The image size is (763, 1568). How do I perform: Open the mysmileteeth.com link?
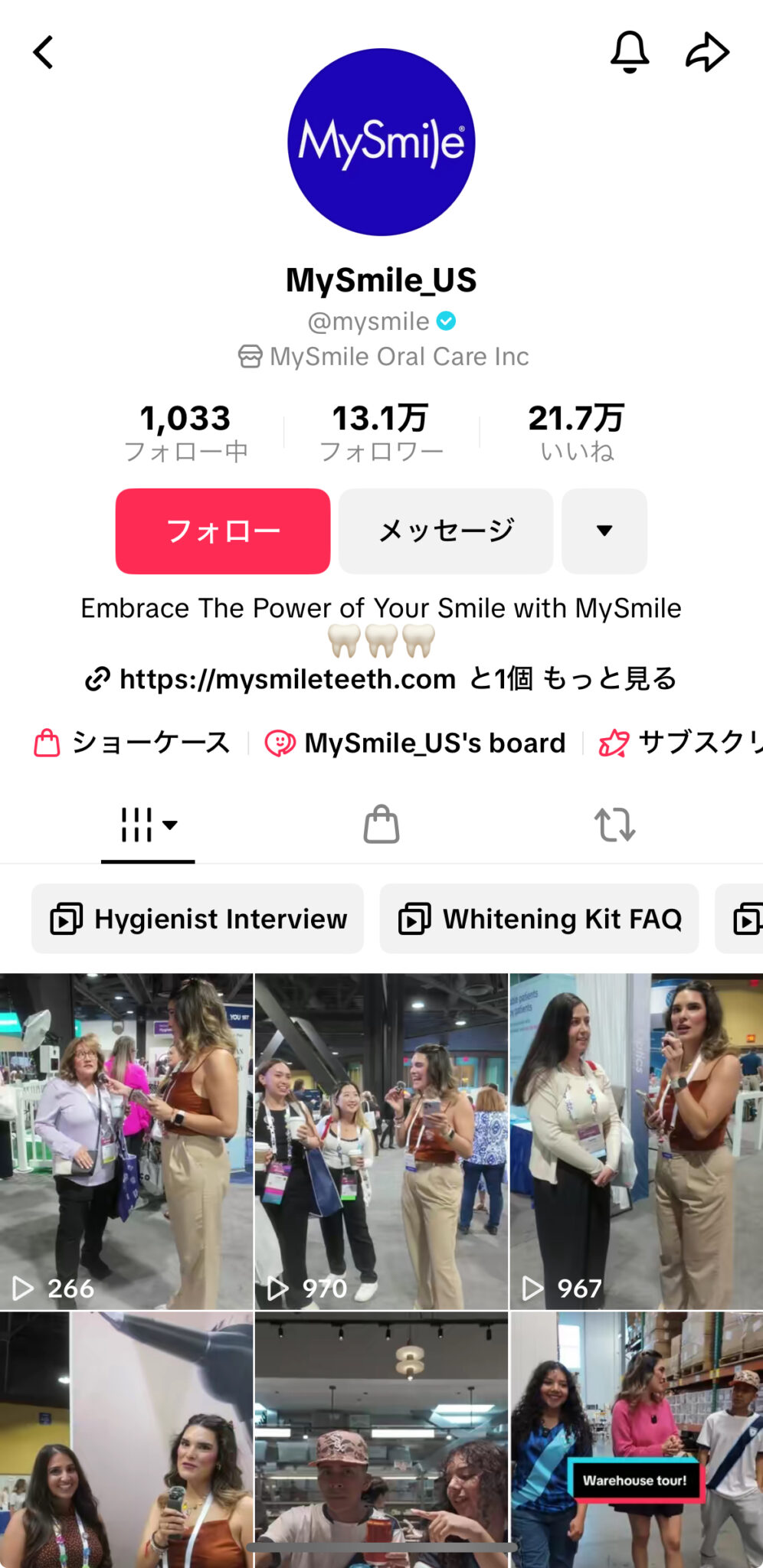point(287,679)
